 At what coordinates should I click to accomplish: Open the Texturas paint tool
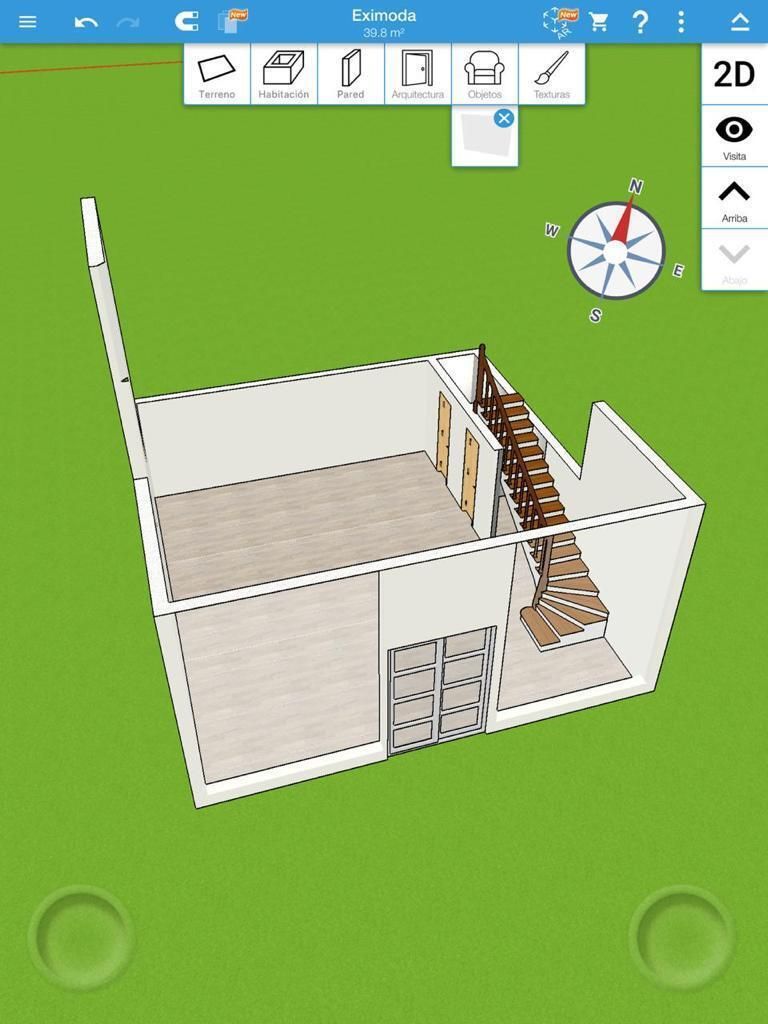tap(551, 74)
